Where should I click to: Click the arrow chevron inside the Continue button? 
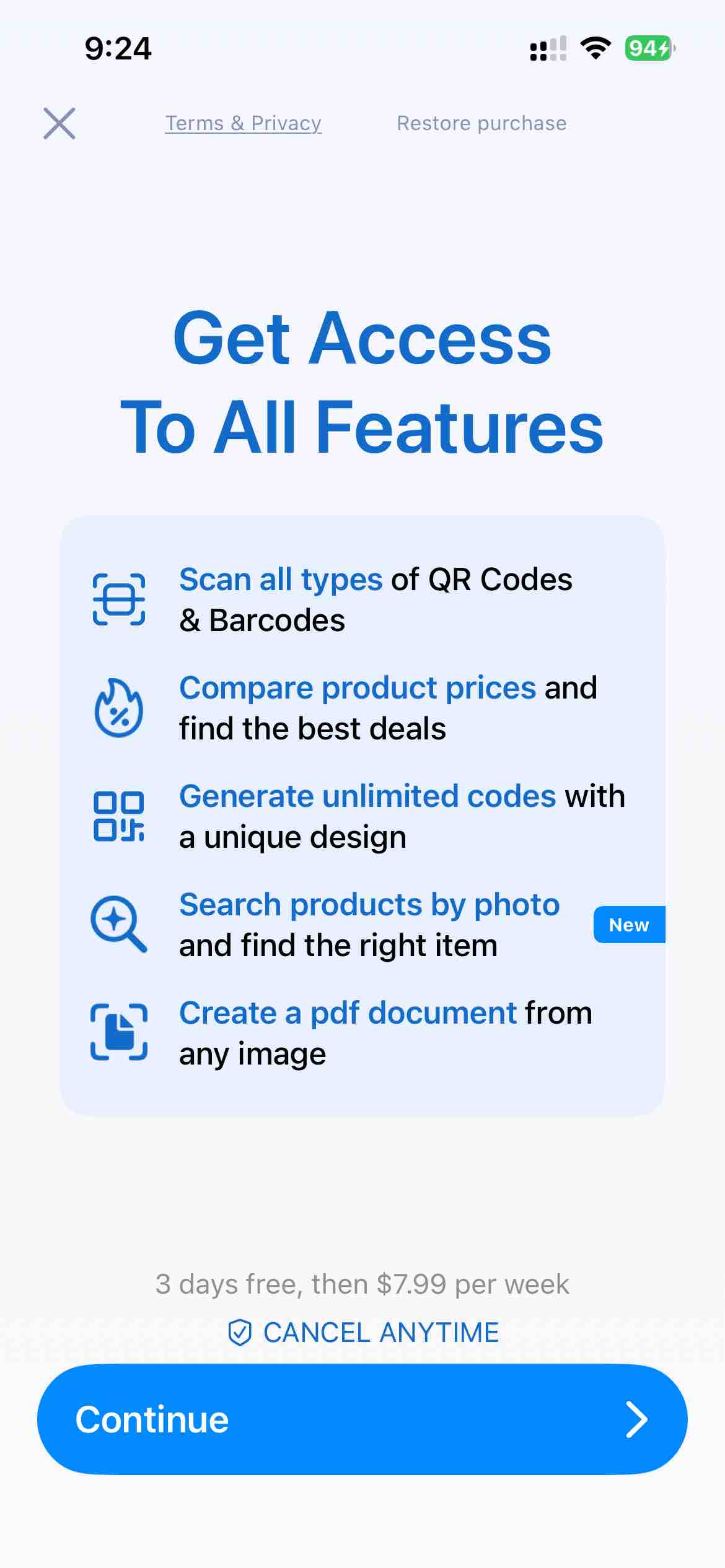pyautogui.click(x=638, y=1419)
